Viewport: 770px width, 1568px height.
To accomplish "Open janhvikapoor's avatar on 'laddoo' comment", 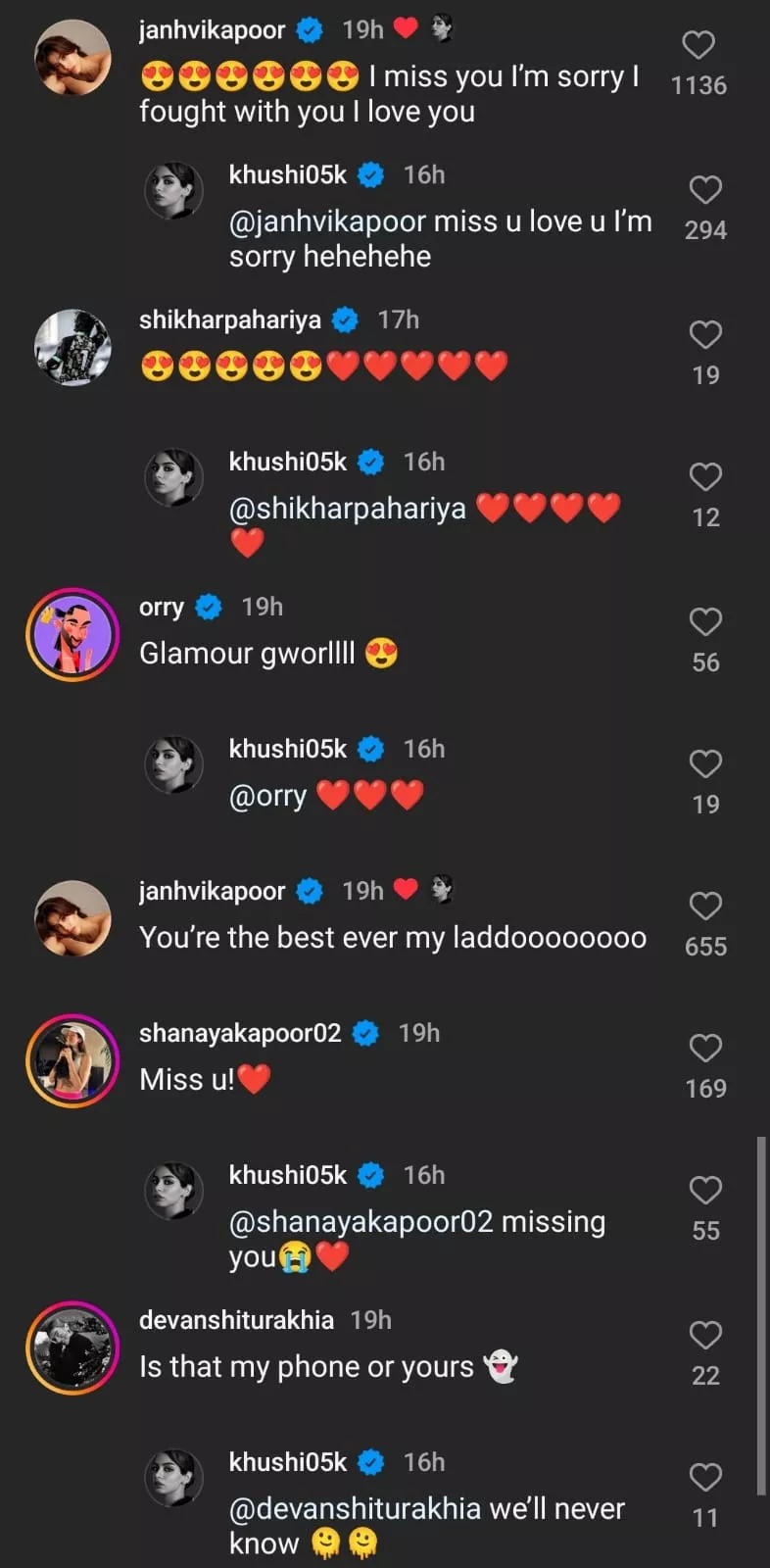I will coord(72,918).
